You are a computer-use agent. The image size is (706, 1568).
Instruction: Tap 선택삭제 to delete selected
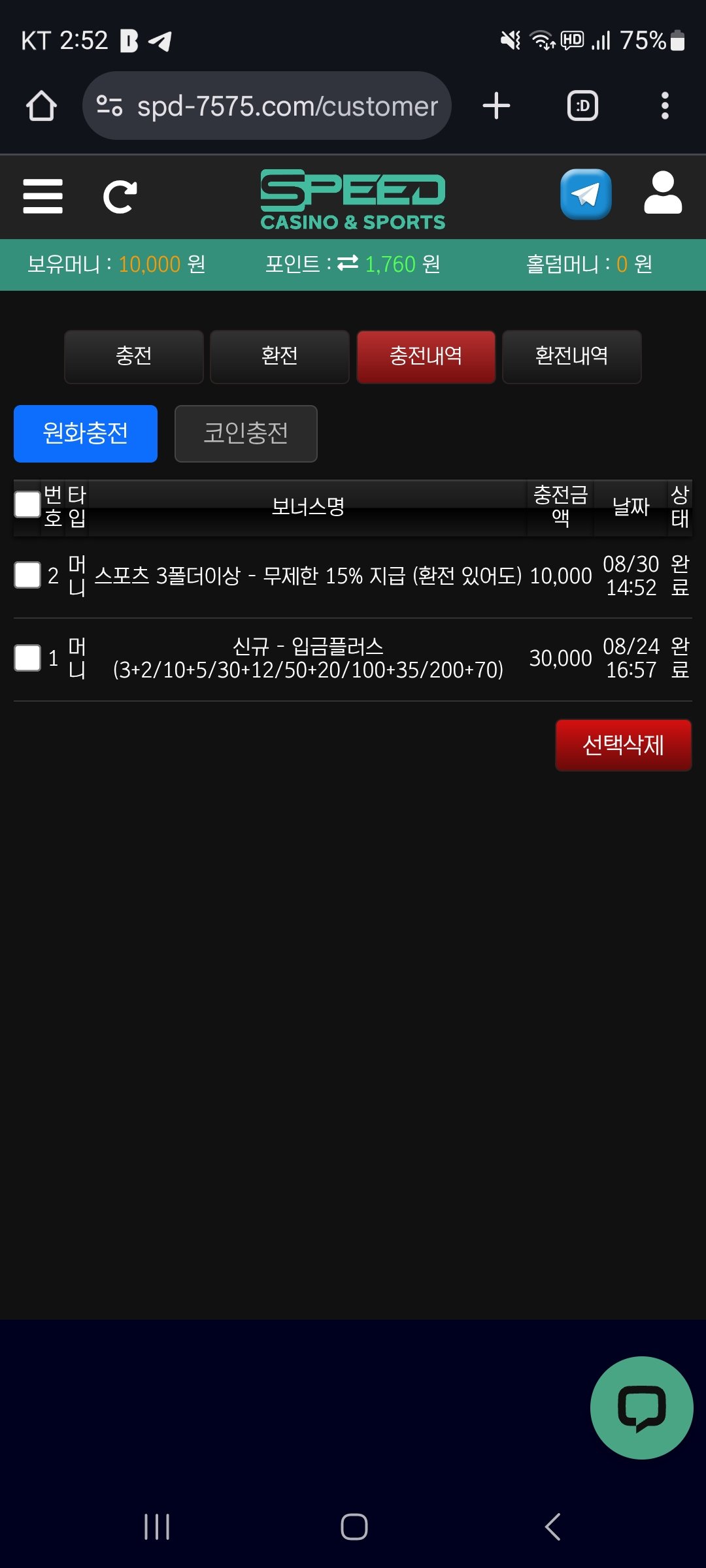[x=623, y=745]
